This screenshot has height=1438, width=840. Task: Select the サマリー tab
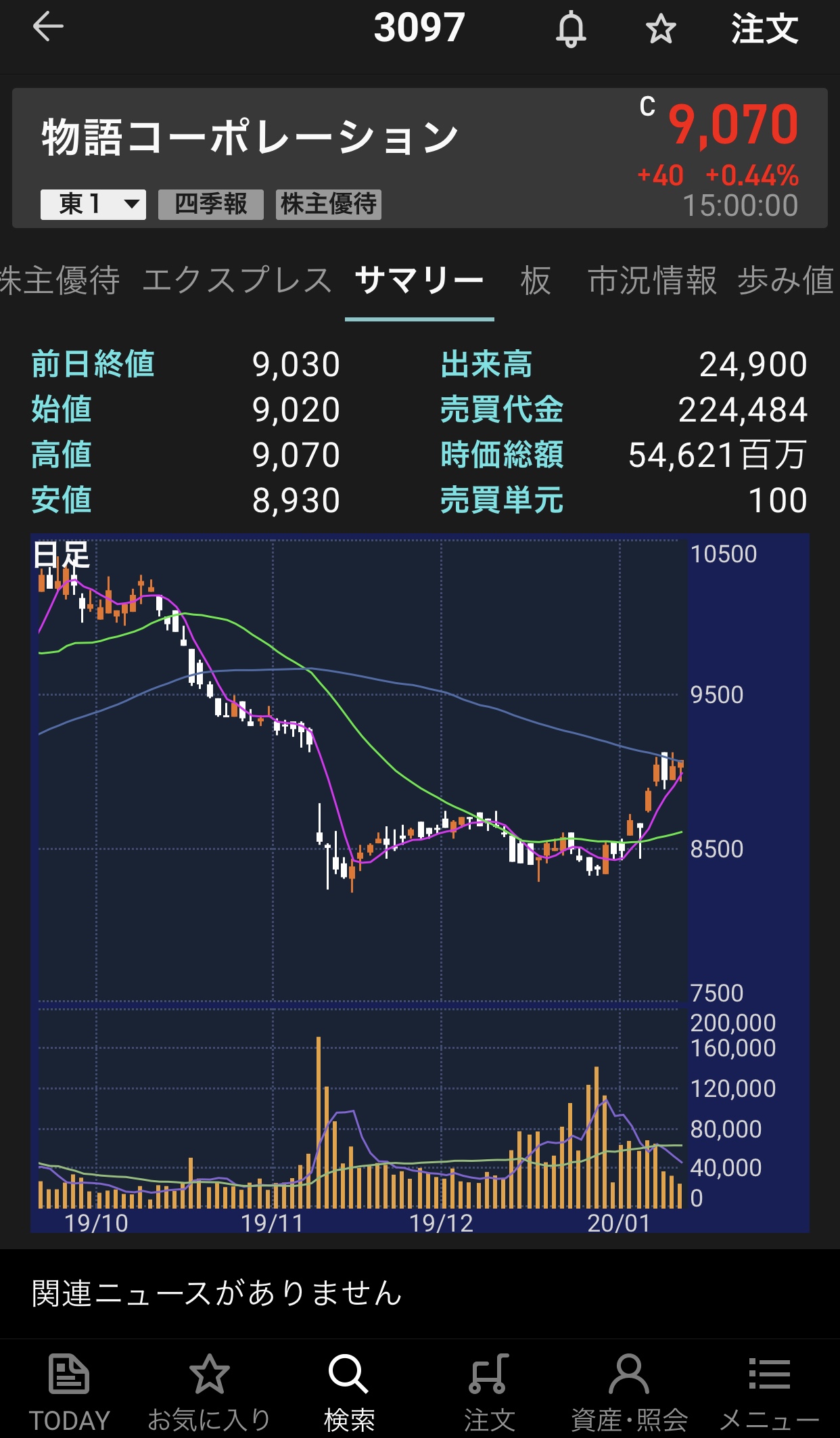[419, 280]
